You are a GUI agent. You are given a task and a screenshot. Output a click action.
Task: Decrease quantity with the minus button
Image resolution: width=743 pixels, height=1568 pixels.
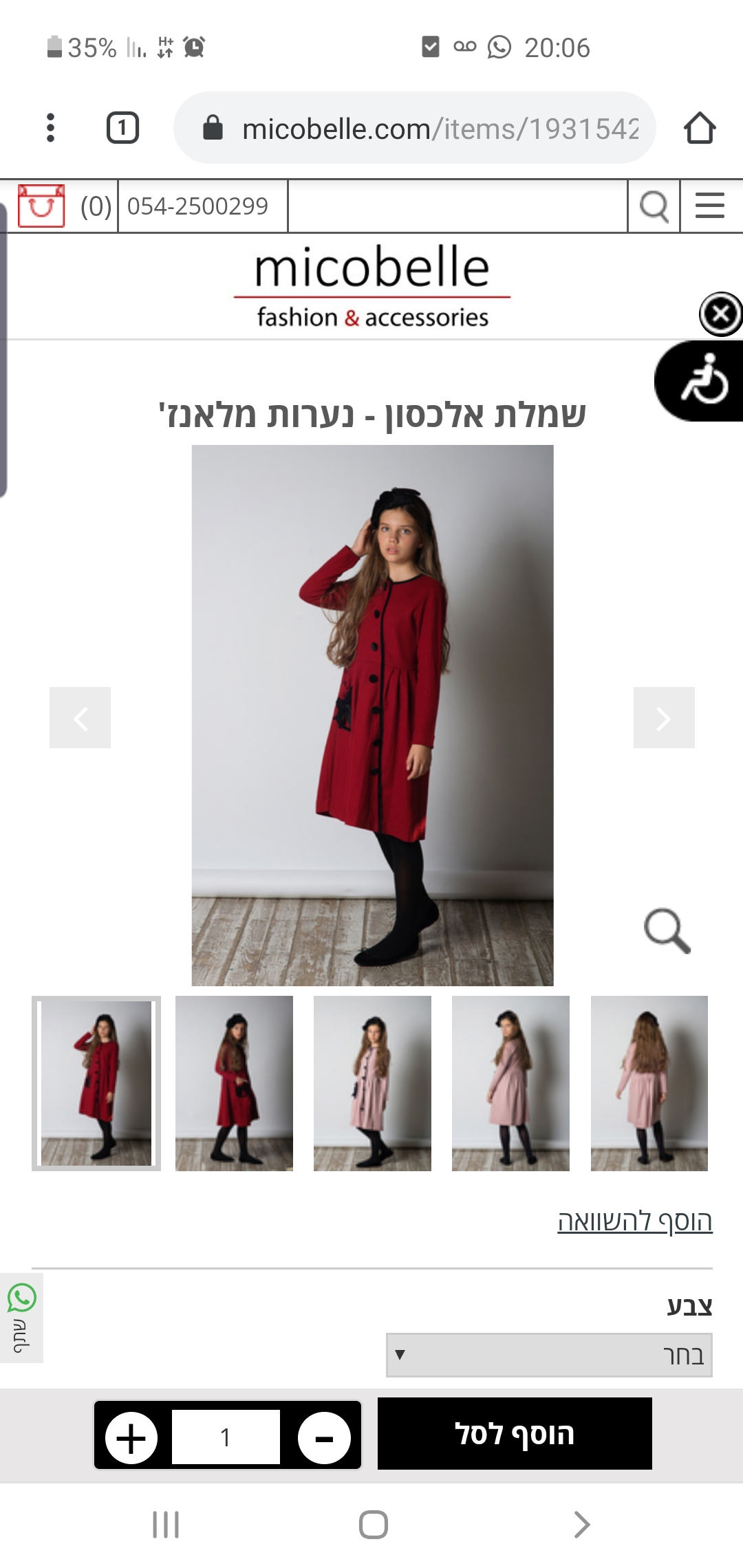click(324, 1438)
